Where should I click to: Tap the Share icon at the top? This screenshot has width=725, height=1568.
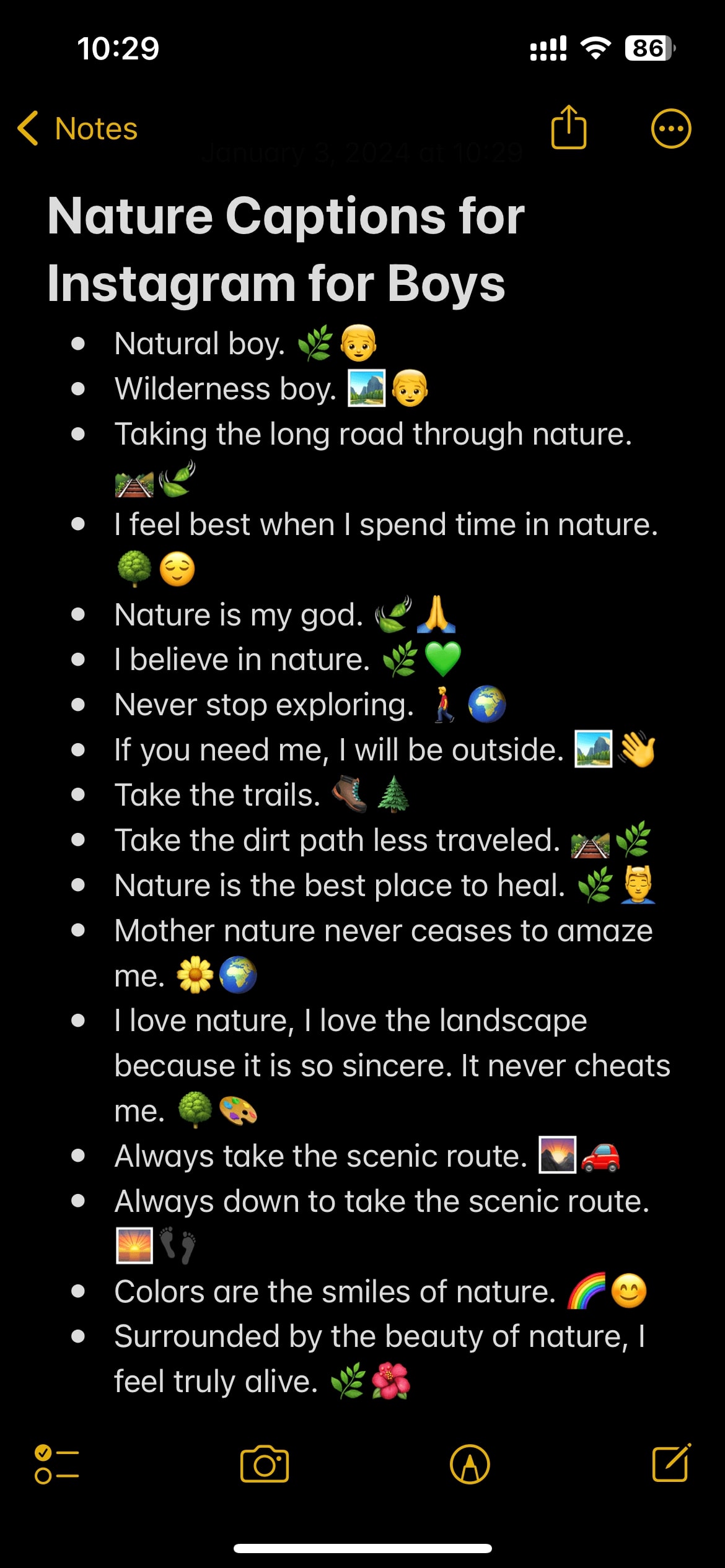coord(569,128)
